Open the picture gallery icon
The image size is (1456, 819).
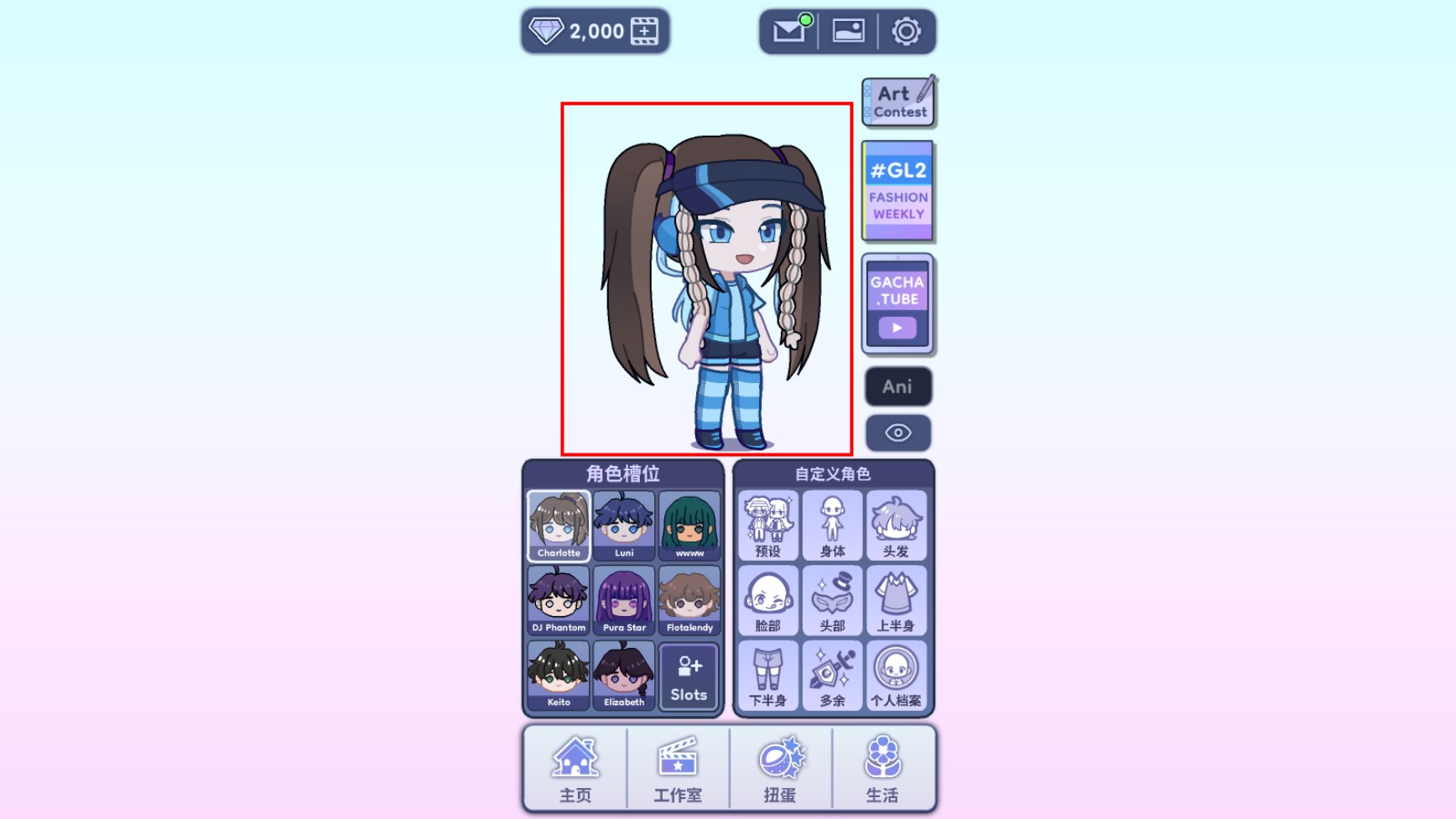848,32
